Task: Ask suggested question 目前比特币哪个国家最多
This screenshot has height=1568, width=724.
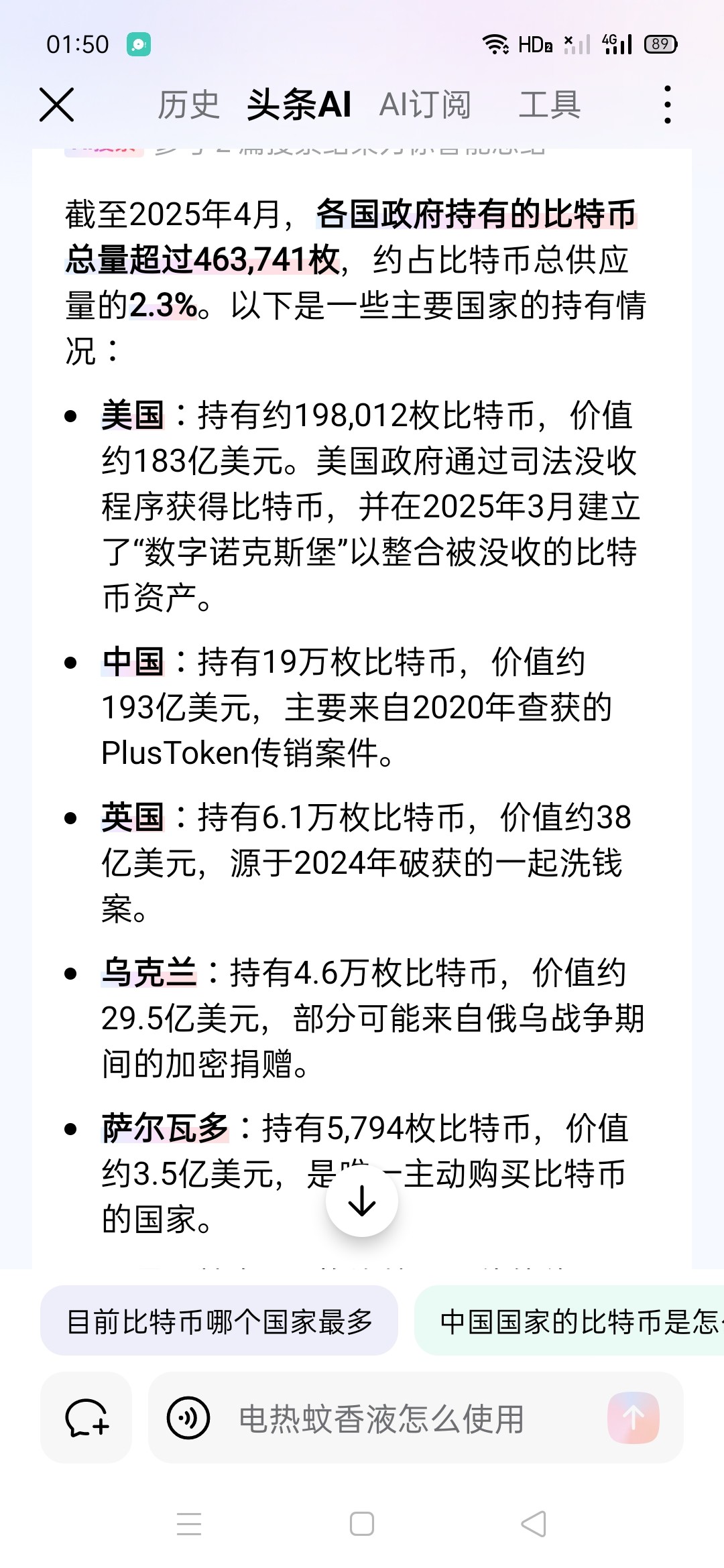Action: point(219,1322)
